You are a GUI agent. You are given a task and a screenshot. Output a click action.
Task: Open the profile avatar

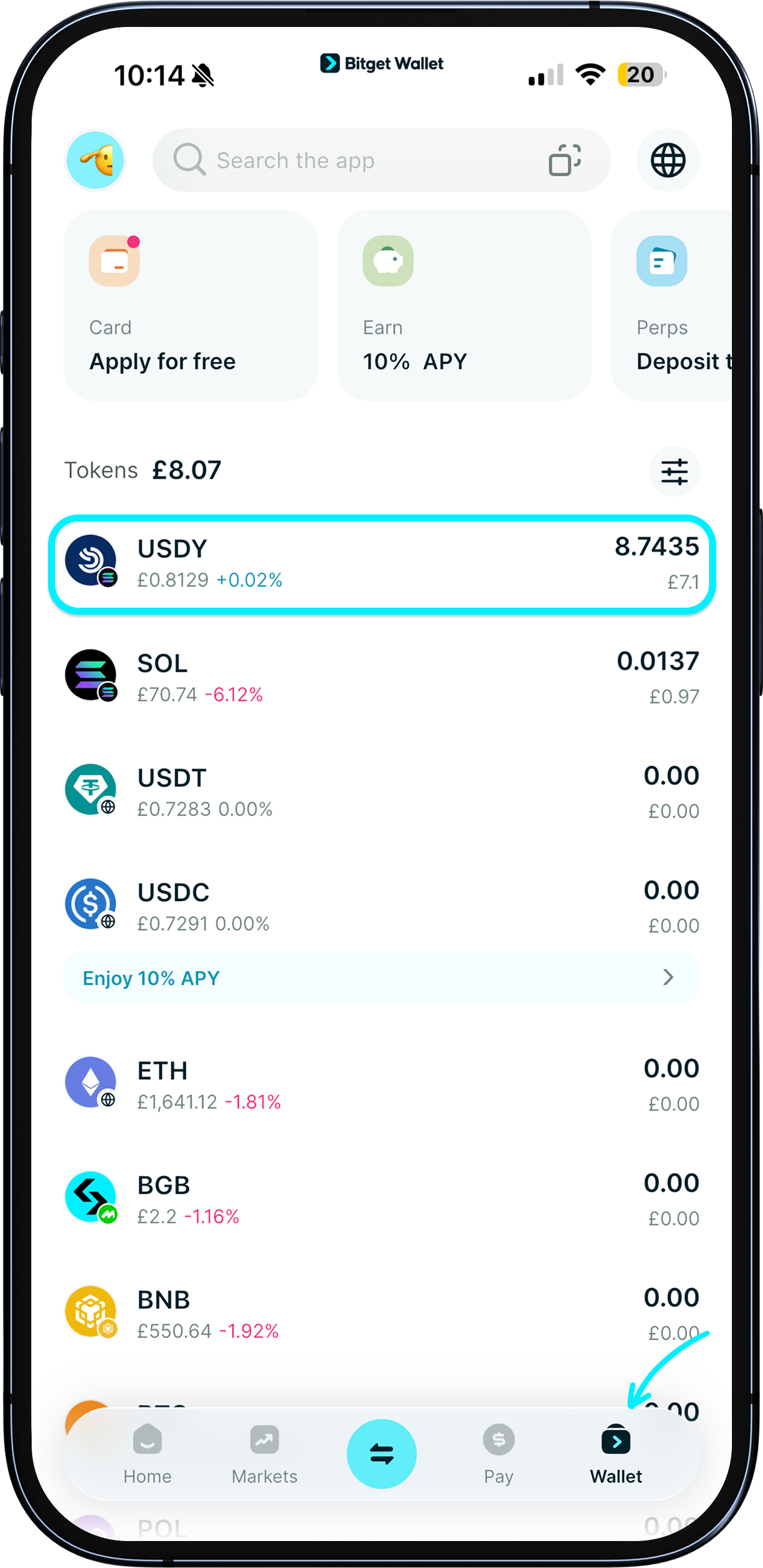(x=96, y=160)
